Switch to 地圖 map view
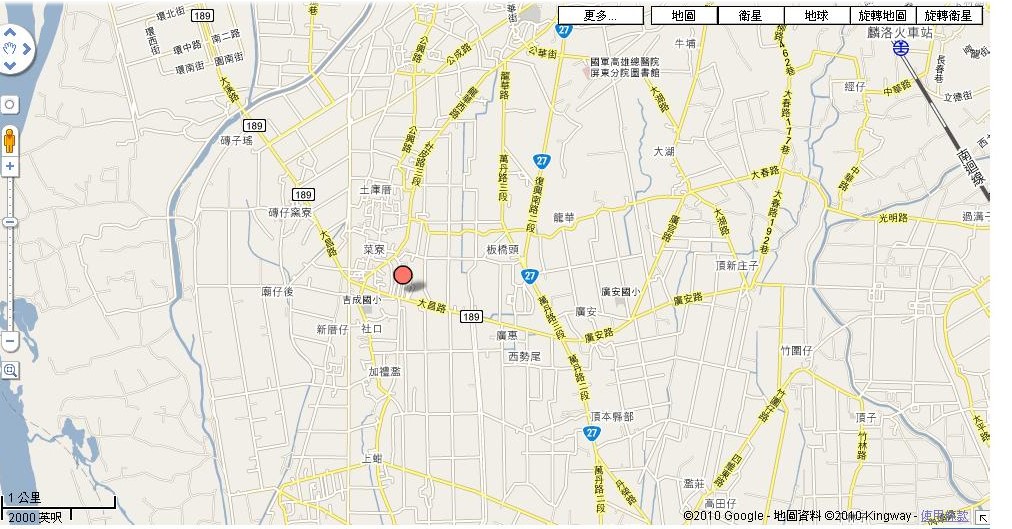This screenshot has height=529, width=1012. (684, 16)
